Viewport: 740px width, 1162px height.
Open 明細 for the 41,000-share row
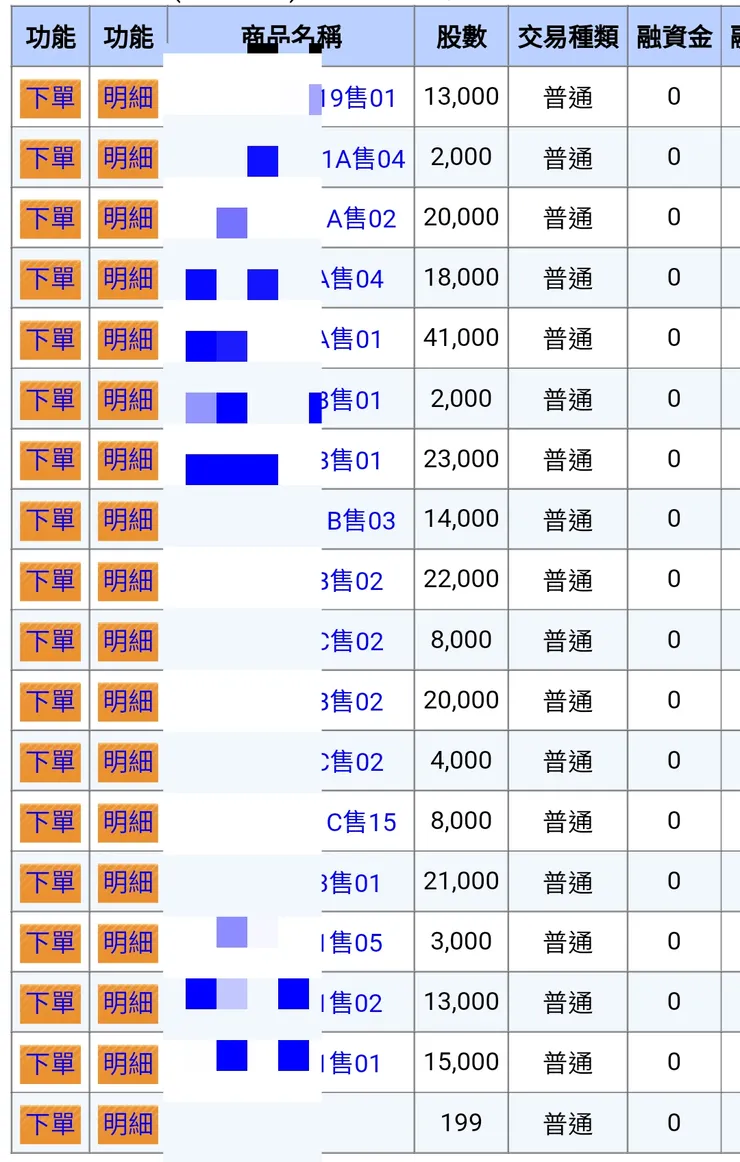128,339
